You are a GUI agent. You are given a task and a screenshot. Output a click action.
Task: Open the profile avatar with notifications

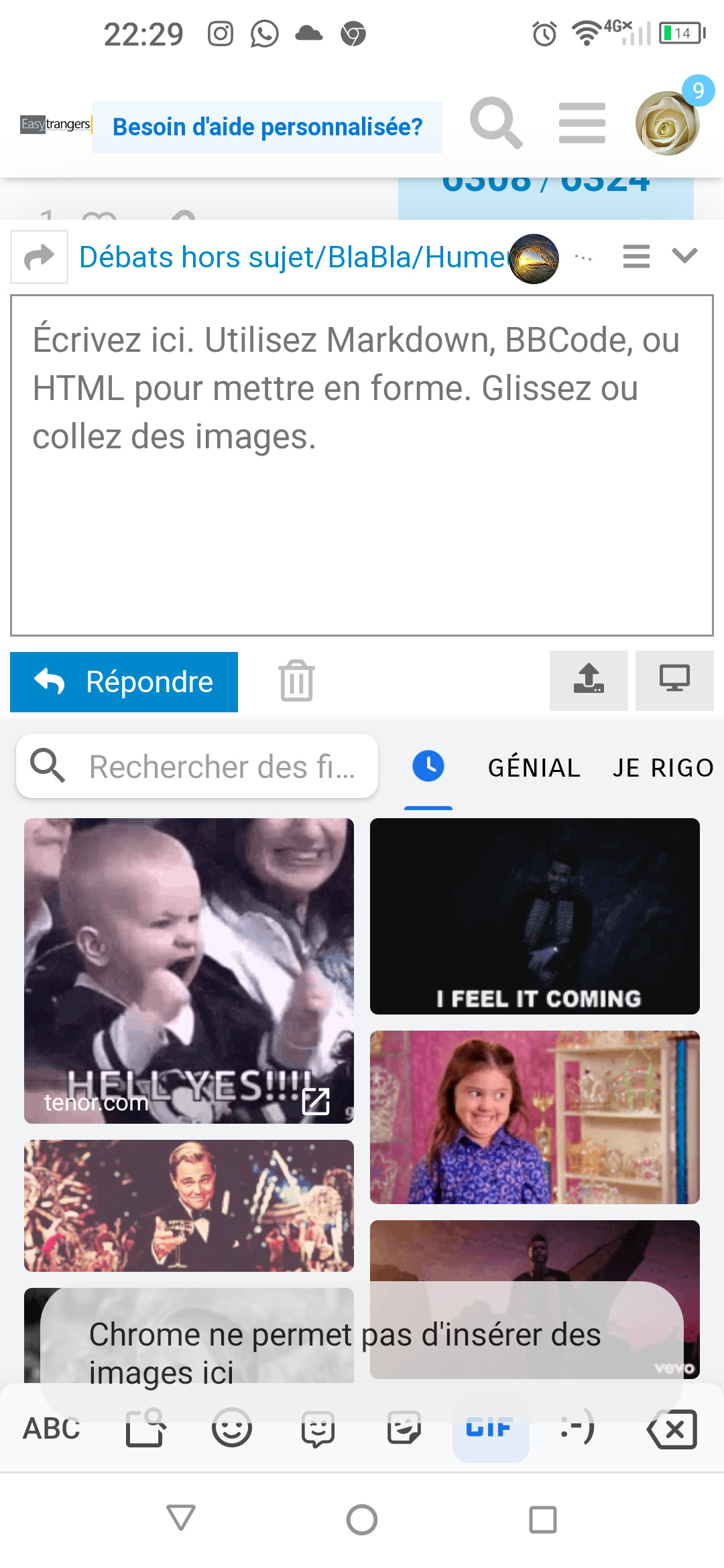(667, 123)
